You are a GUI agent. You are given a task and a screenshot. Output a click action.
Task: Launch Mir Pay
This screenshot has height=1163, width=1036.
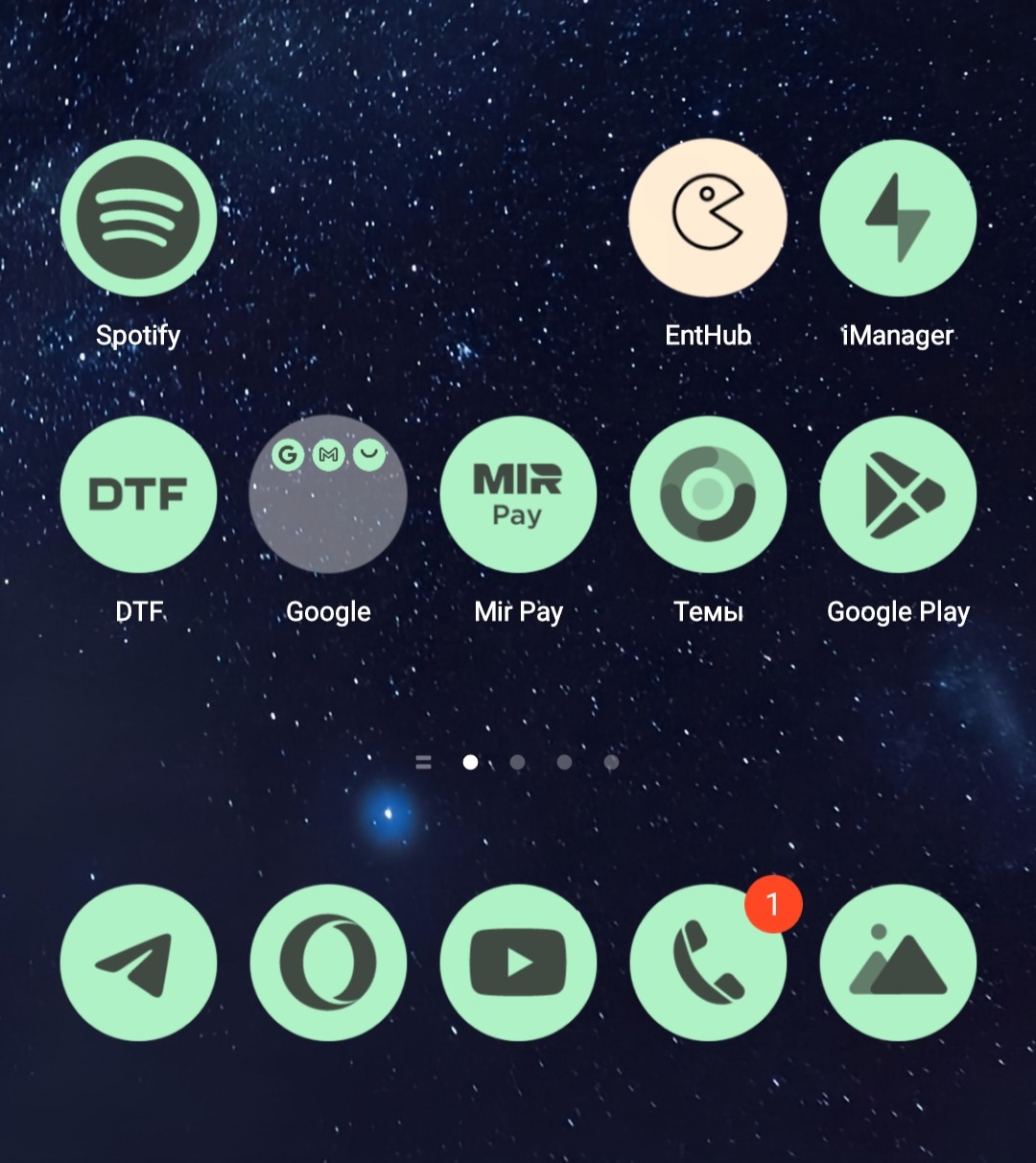pos(518,494)
